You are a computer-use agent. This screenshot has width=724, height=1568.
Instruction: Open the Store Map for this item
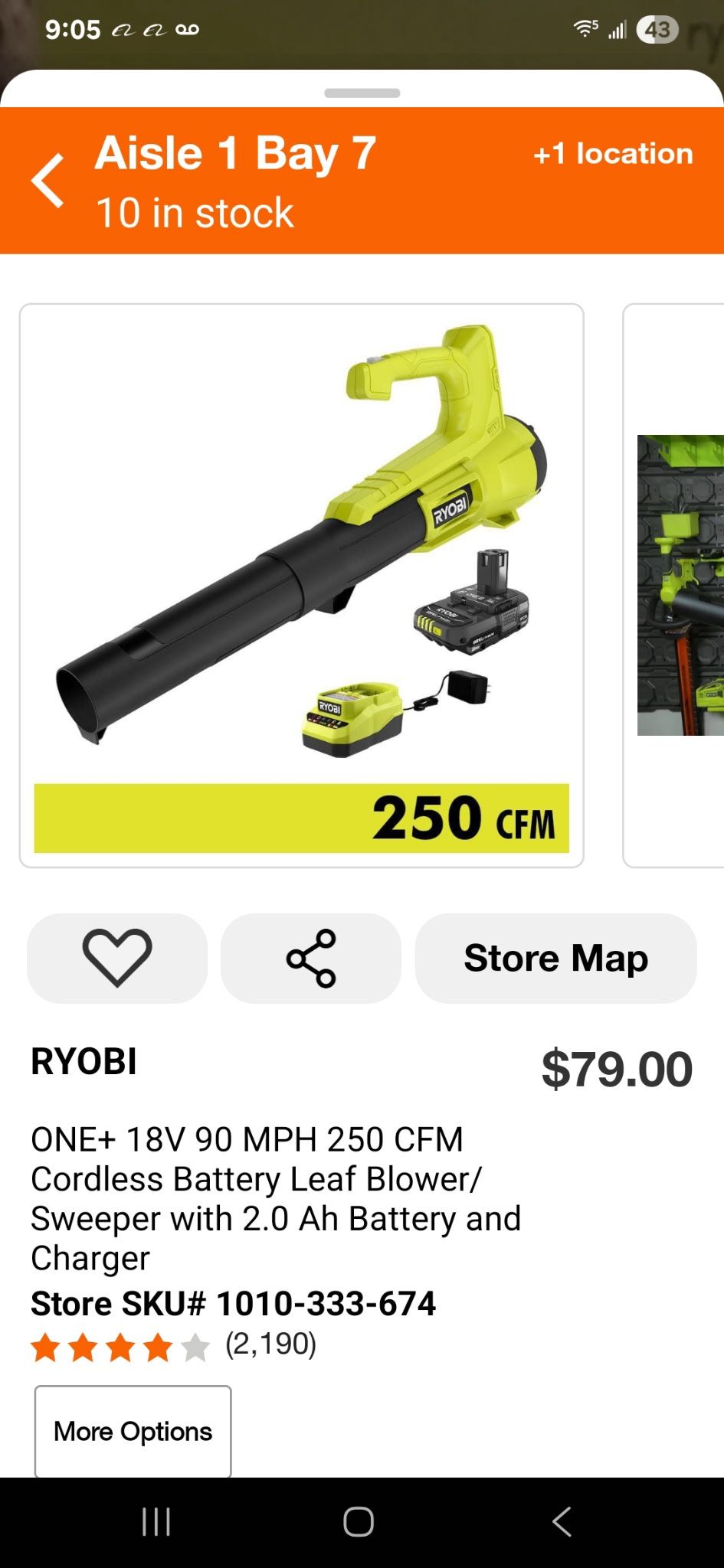(x=555, y=958)
